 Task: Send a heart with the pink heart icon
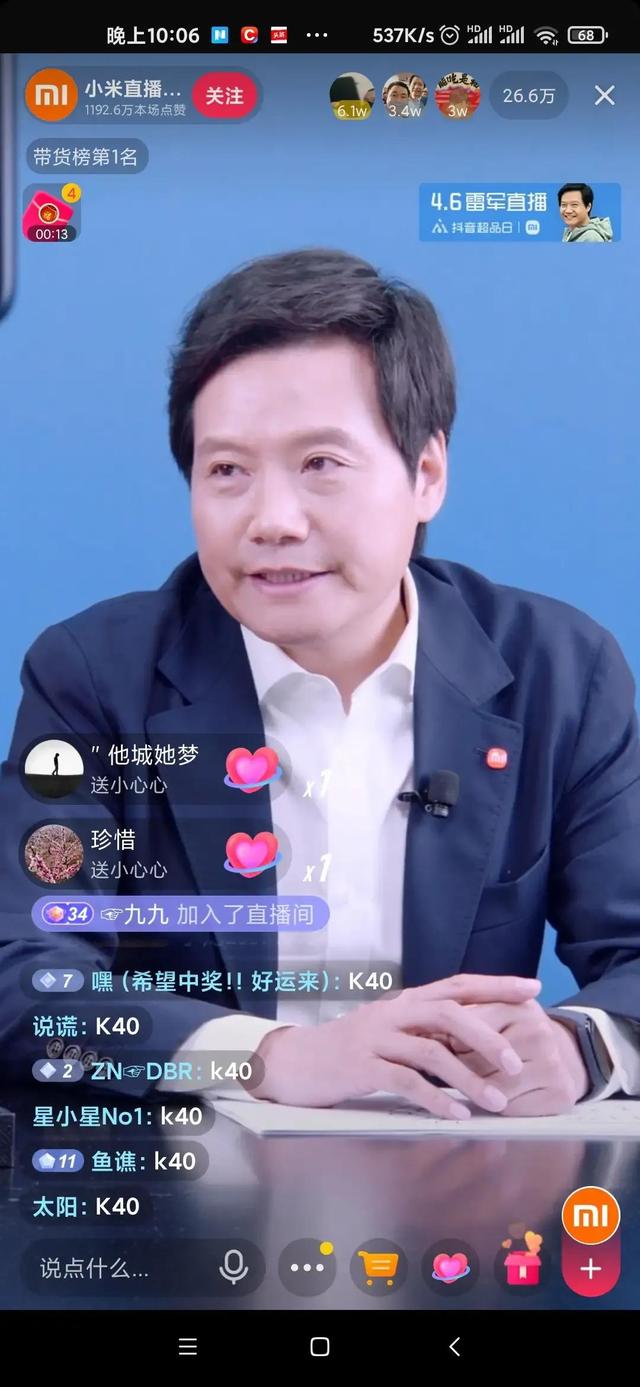coord(450,1268)
